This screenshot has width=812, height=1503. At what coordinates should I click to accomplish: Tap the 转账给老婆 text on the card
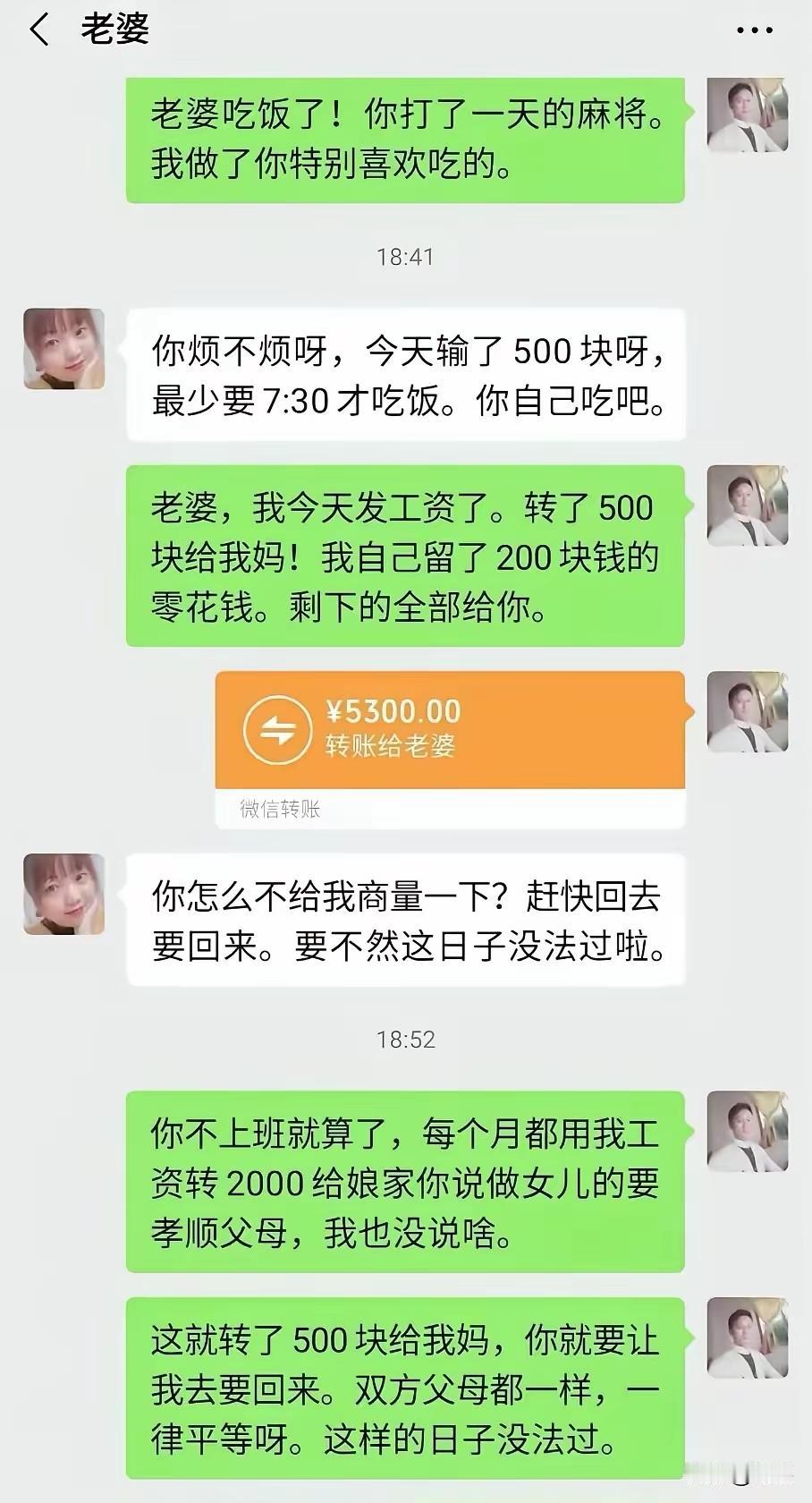pyautogui.click(x=389, y=748)
